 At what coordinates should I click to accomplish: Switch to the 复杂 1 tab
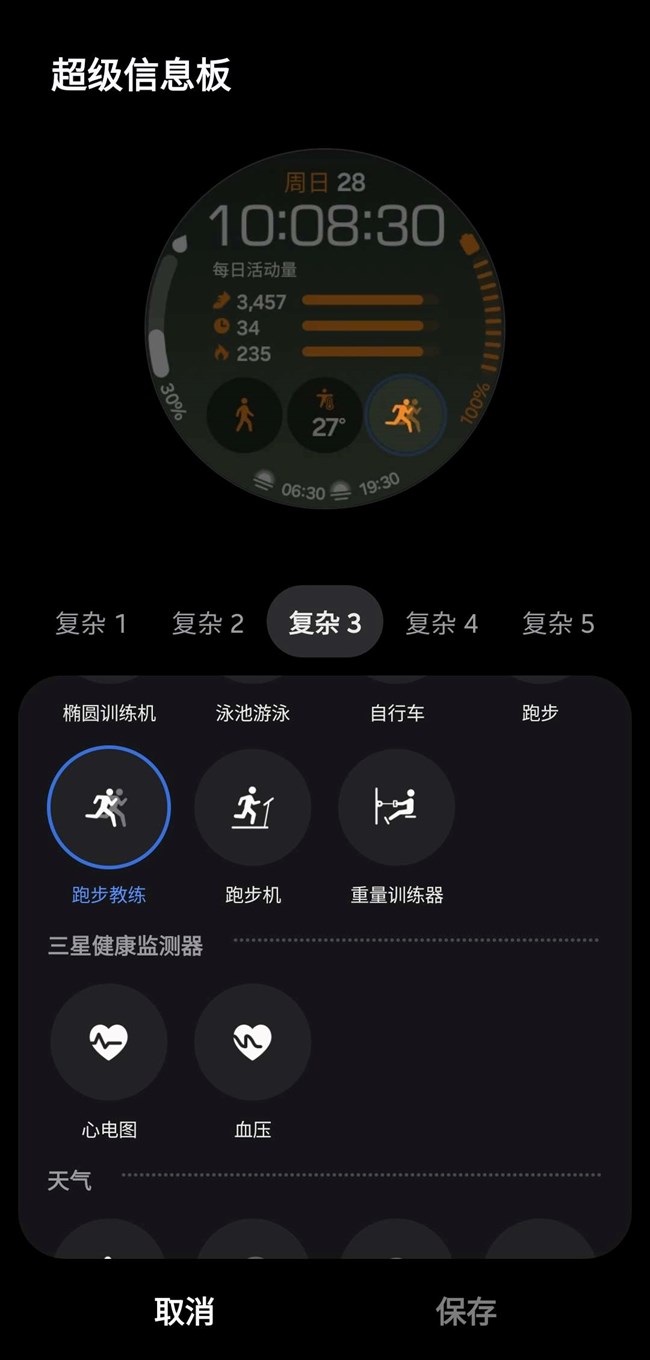(x=91, y=624)
